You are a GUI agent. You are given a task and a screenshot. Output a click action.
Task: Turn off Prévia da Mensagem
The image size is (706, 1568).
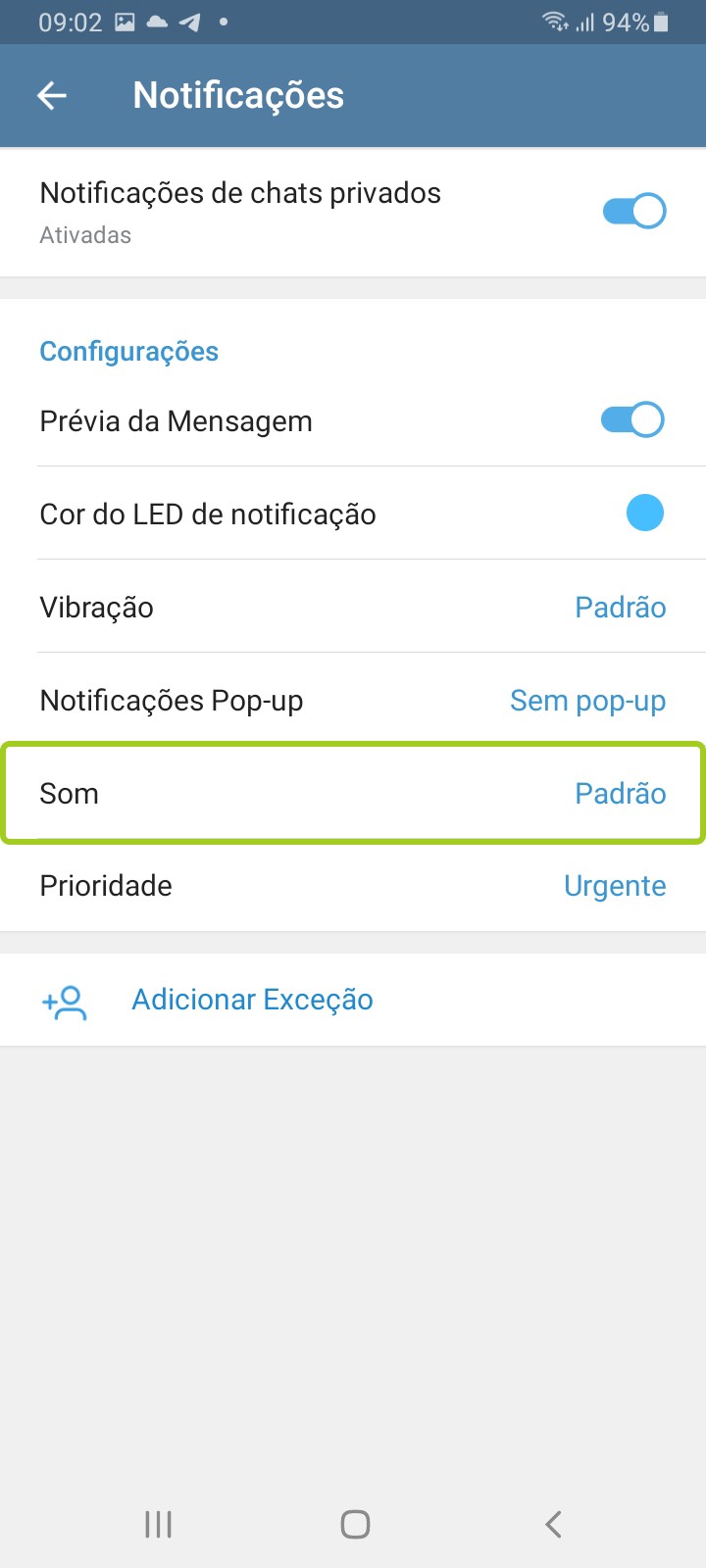632,420
